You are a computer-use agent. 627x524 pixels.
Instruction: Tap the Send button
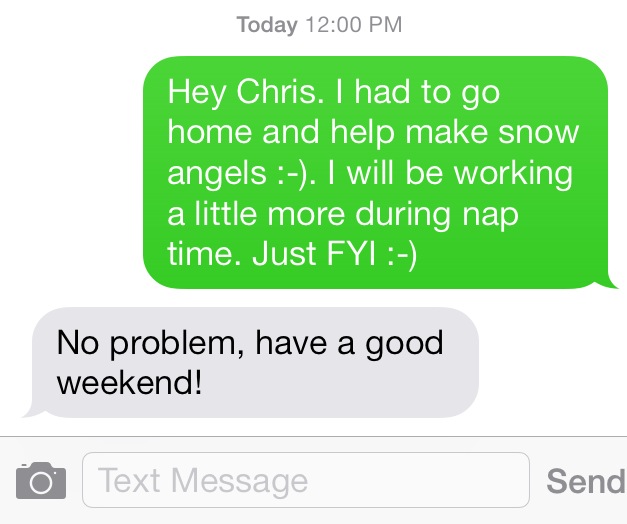pos(585,481)
